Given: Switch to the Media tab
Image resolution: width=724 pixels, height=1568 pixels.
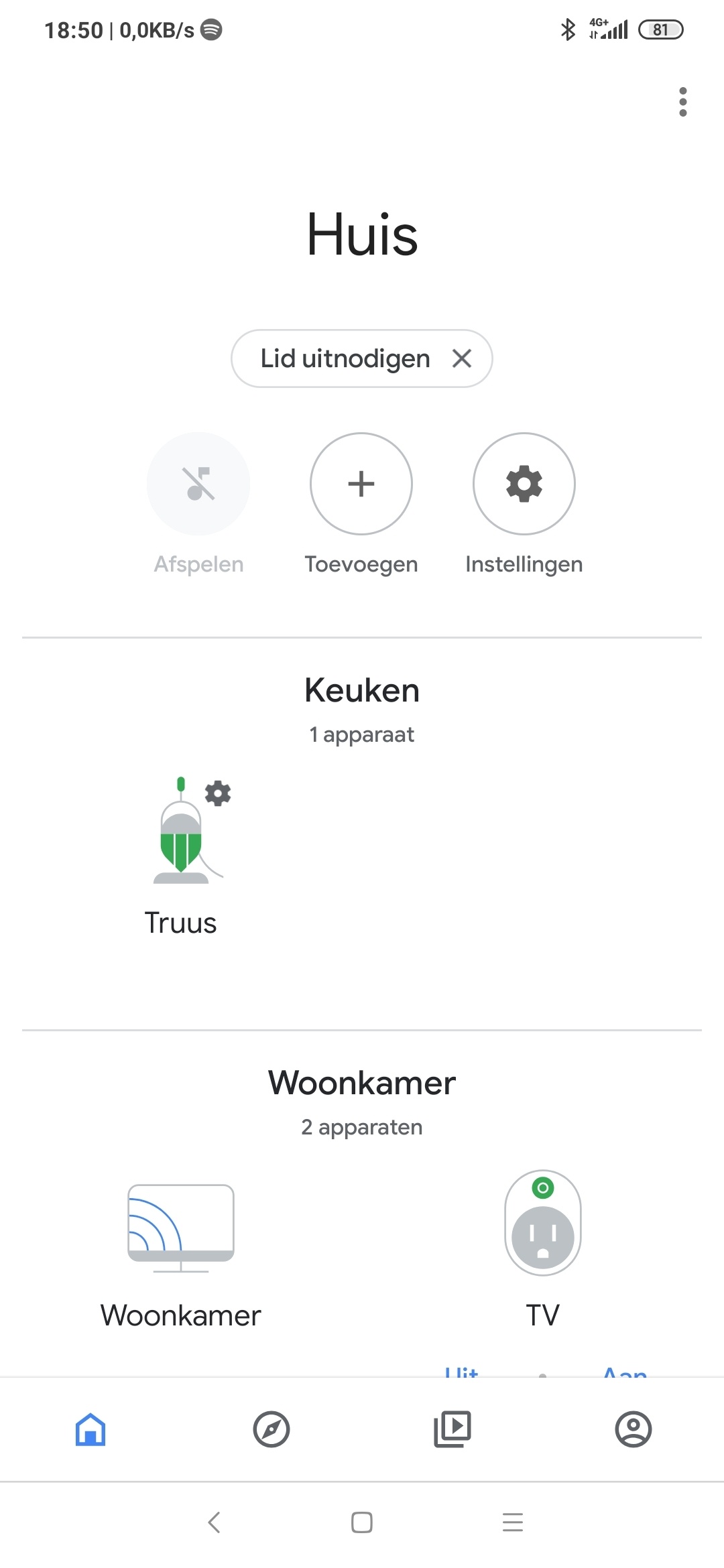Looking at the screenshot, I should 452,1429.
